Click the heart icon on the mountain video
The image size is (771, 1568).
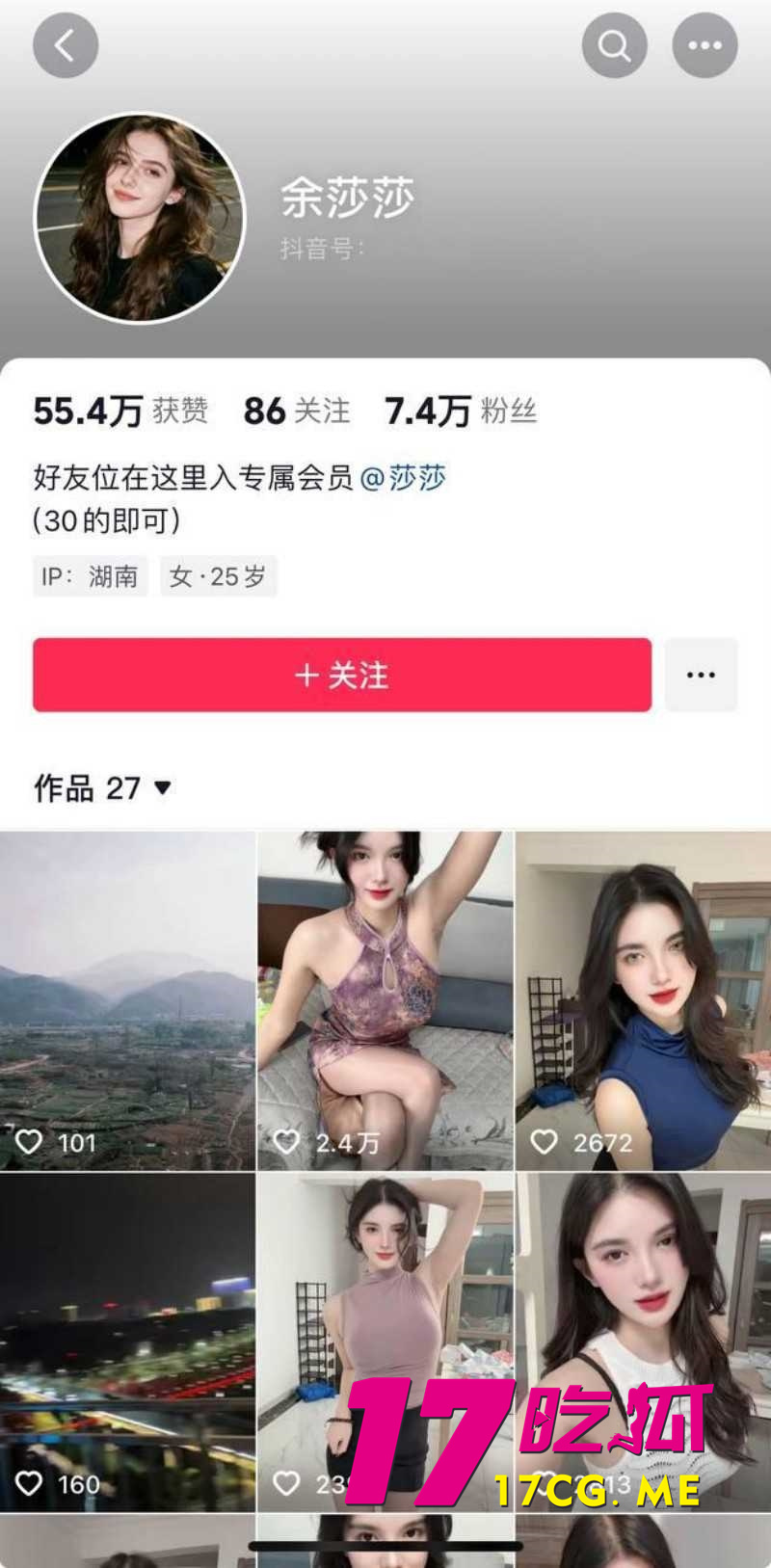point(30,1142)
